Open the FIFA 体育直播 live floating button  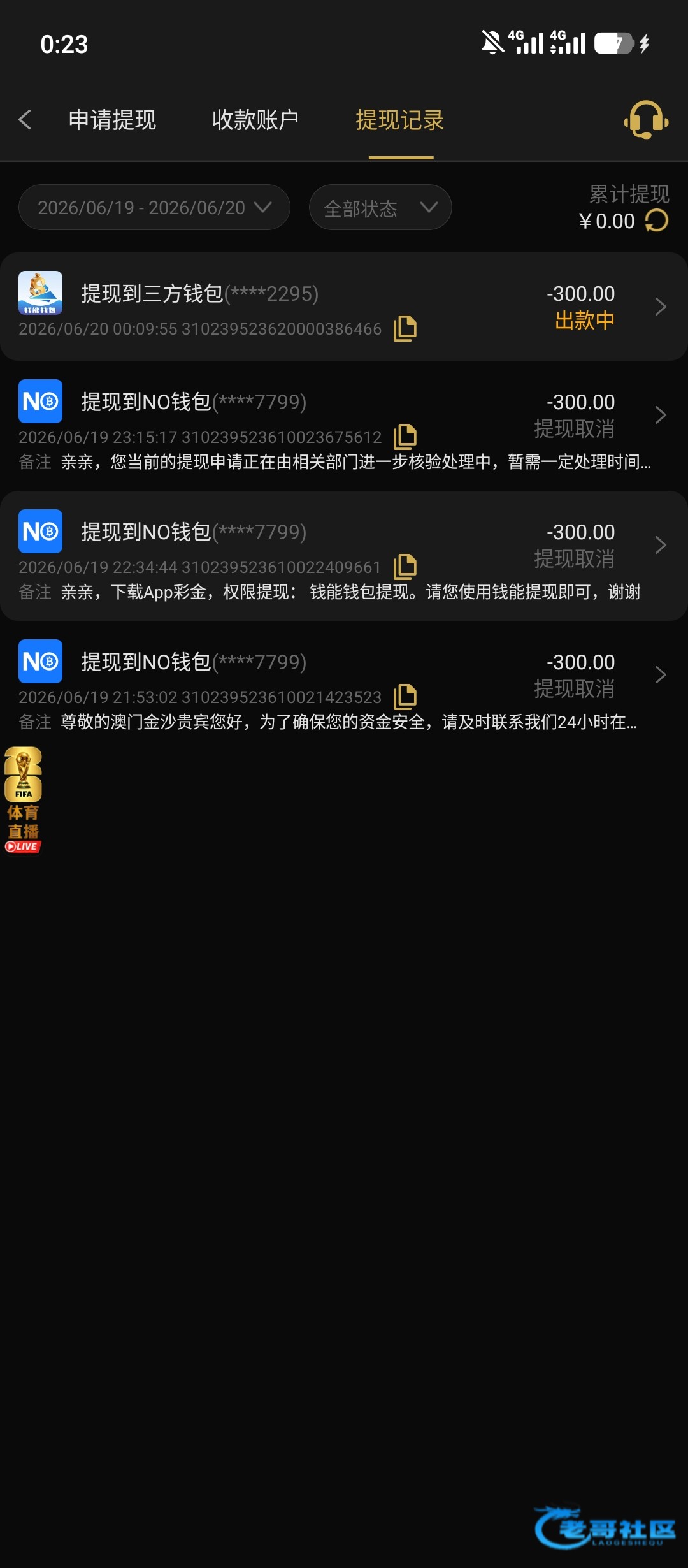23,800
